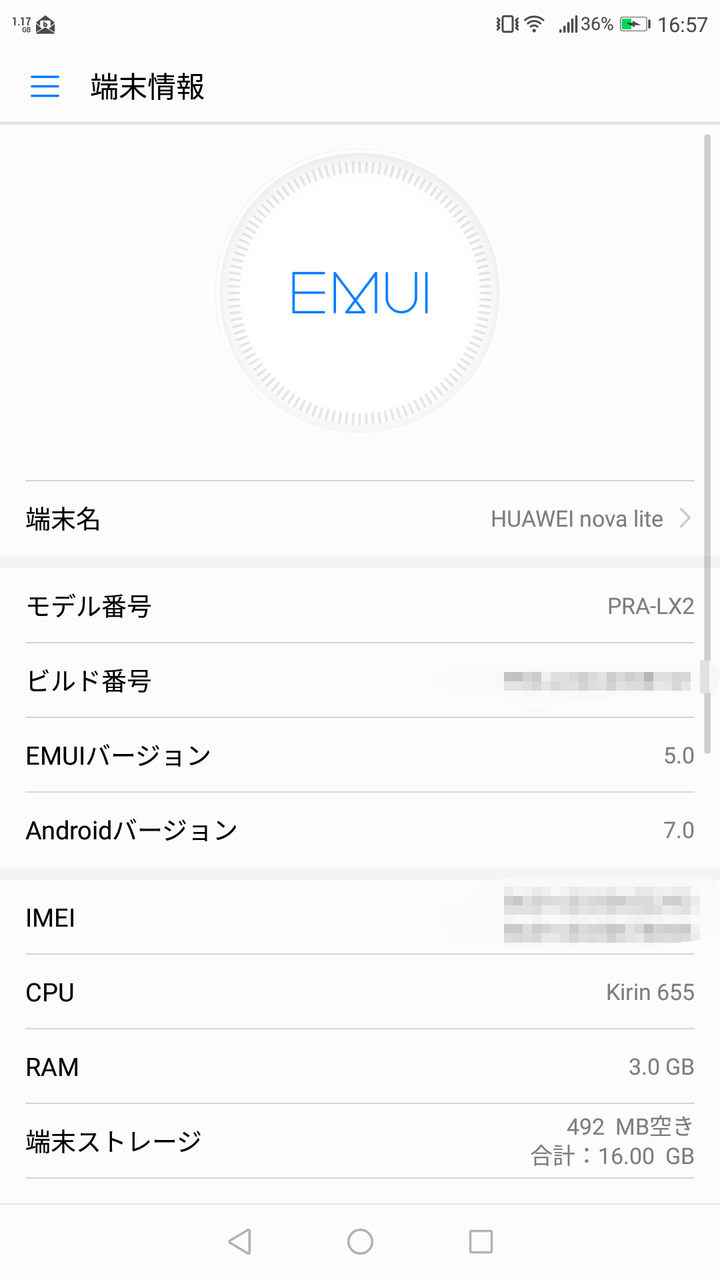The width and height of the screenshot is (720, 1280).
Task: Tap the ビルド番号 row
Action: coord(360,681)
